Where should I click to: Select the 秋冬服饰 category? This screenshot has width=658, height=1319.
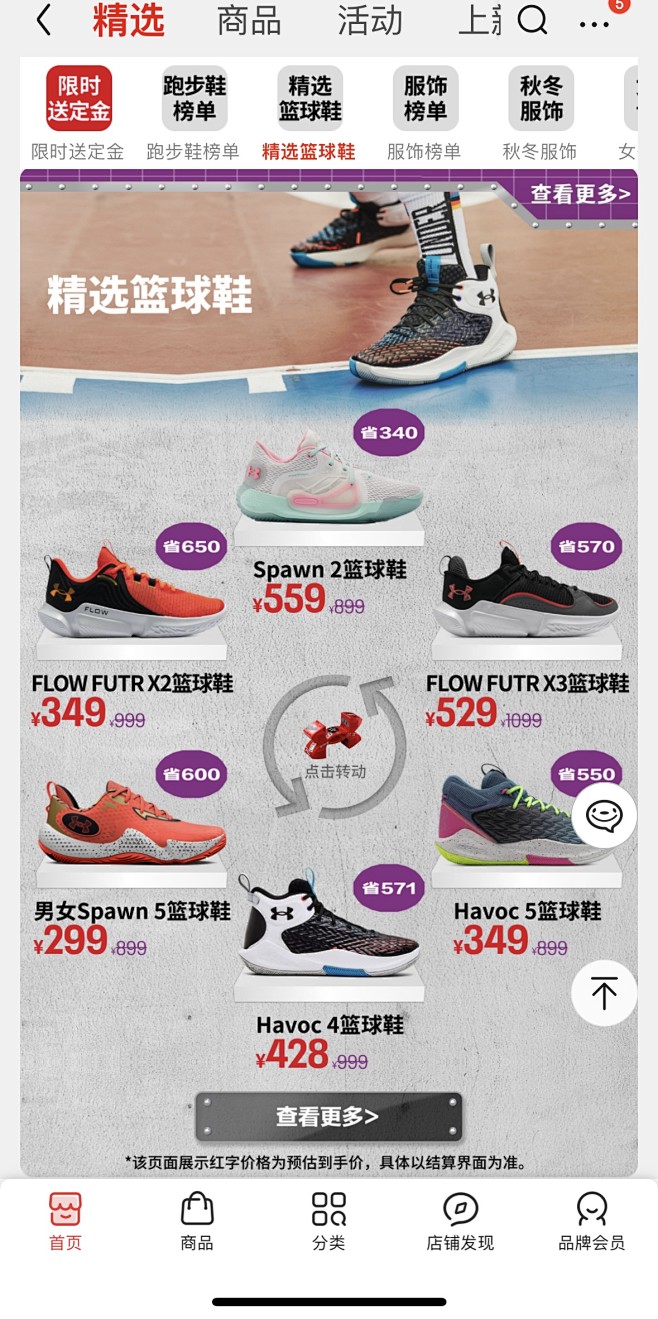pyautogui.click(x=540, y=112)
